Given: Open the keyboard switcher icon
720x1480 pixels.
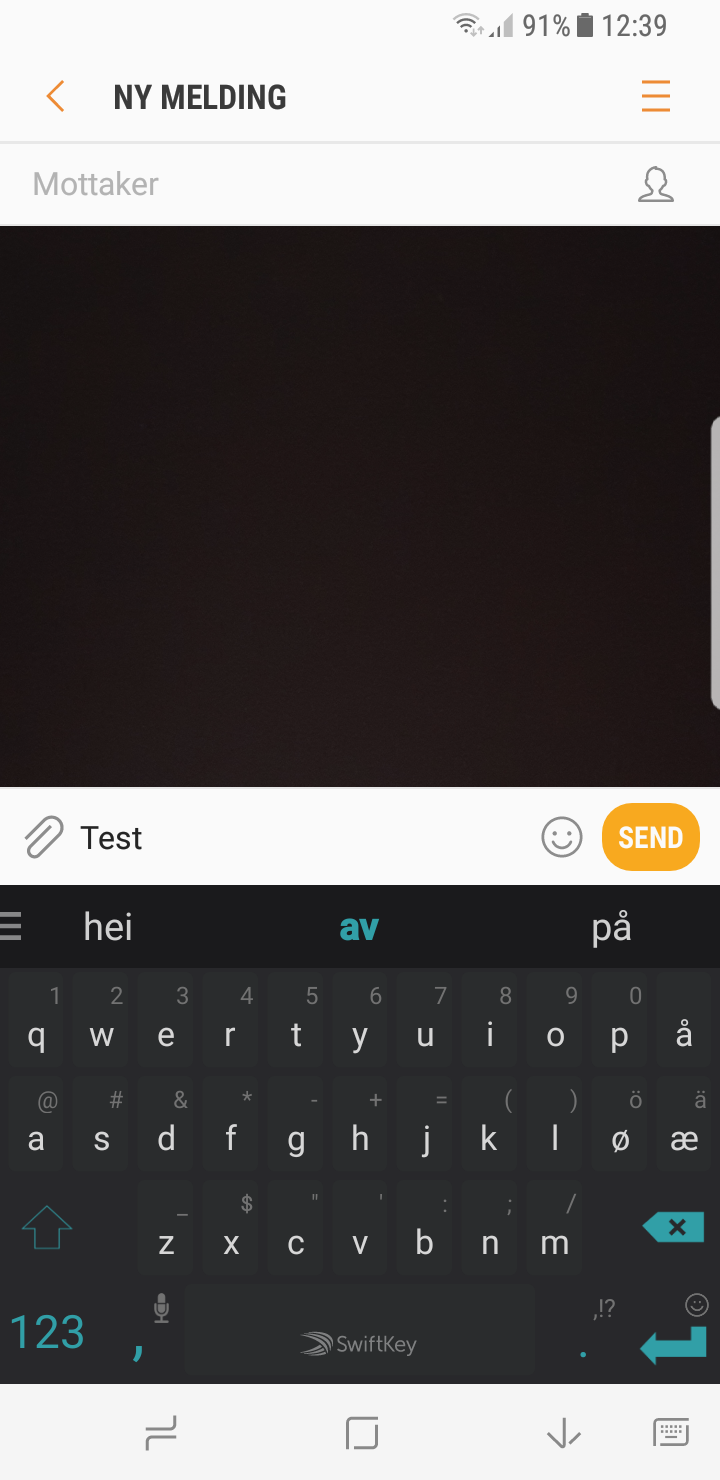Looking at the screenshot, I should (671, 1432).
